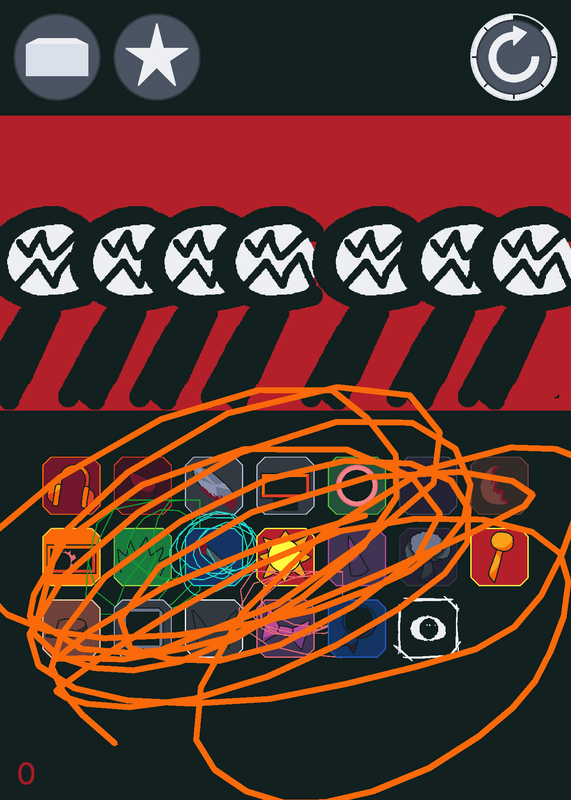Select the blue tile with dark circle
Screen dimensions: 571x800
(357, 629)
